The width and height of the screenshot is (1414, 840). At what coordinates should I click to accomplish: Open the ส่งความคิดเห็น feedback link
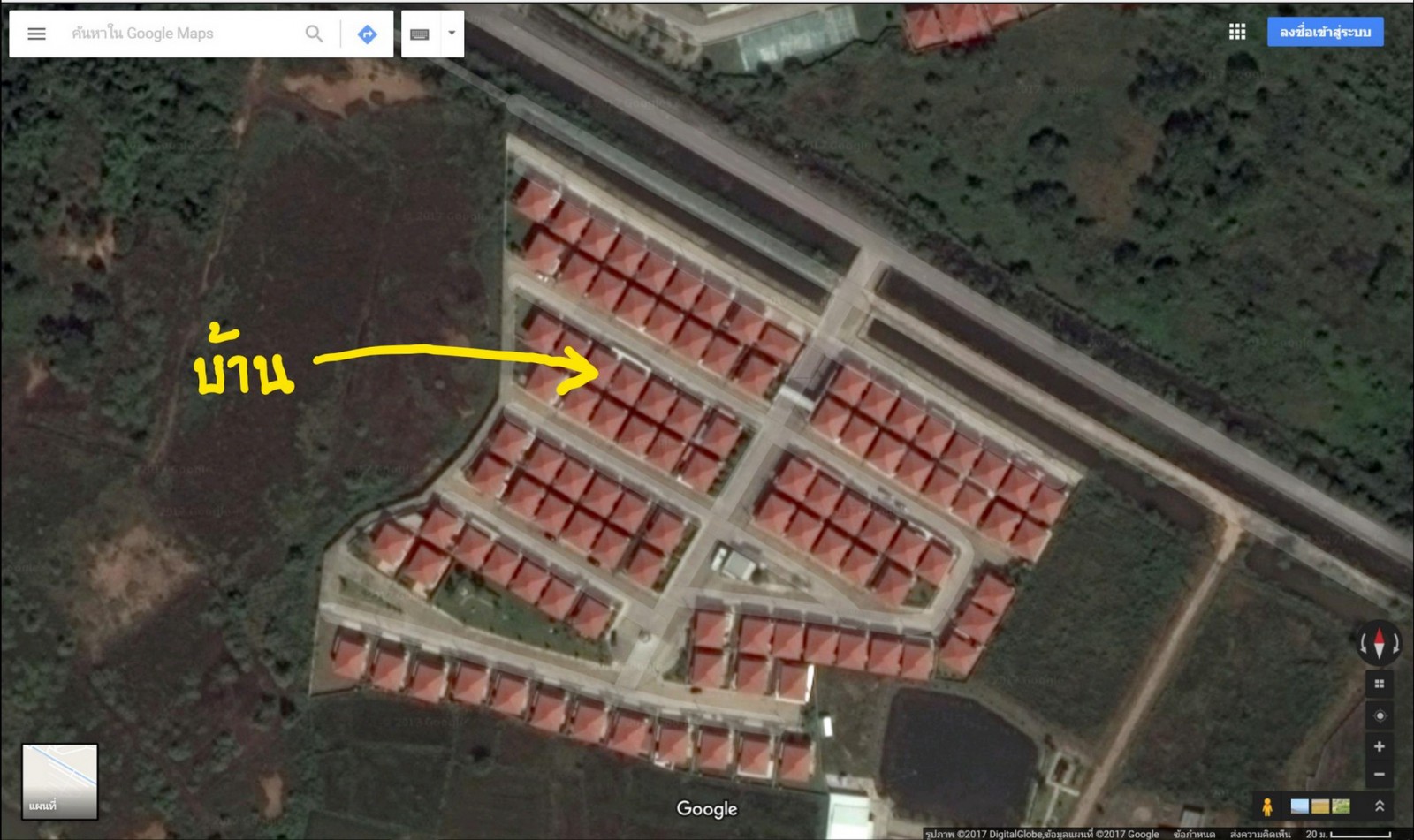tap(1259, 834)
